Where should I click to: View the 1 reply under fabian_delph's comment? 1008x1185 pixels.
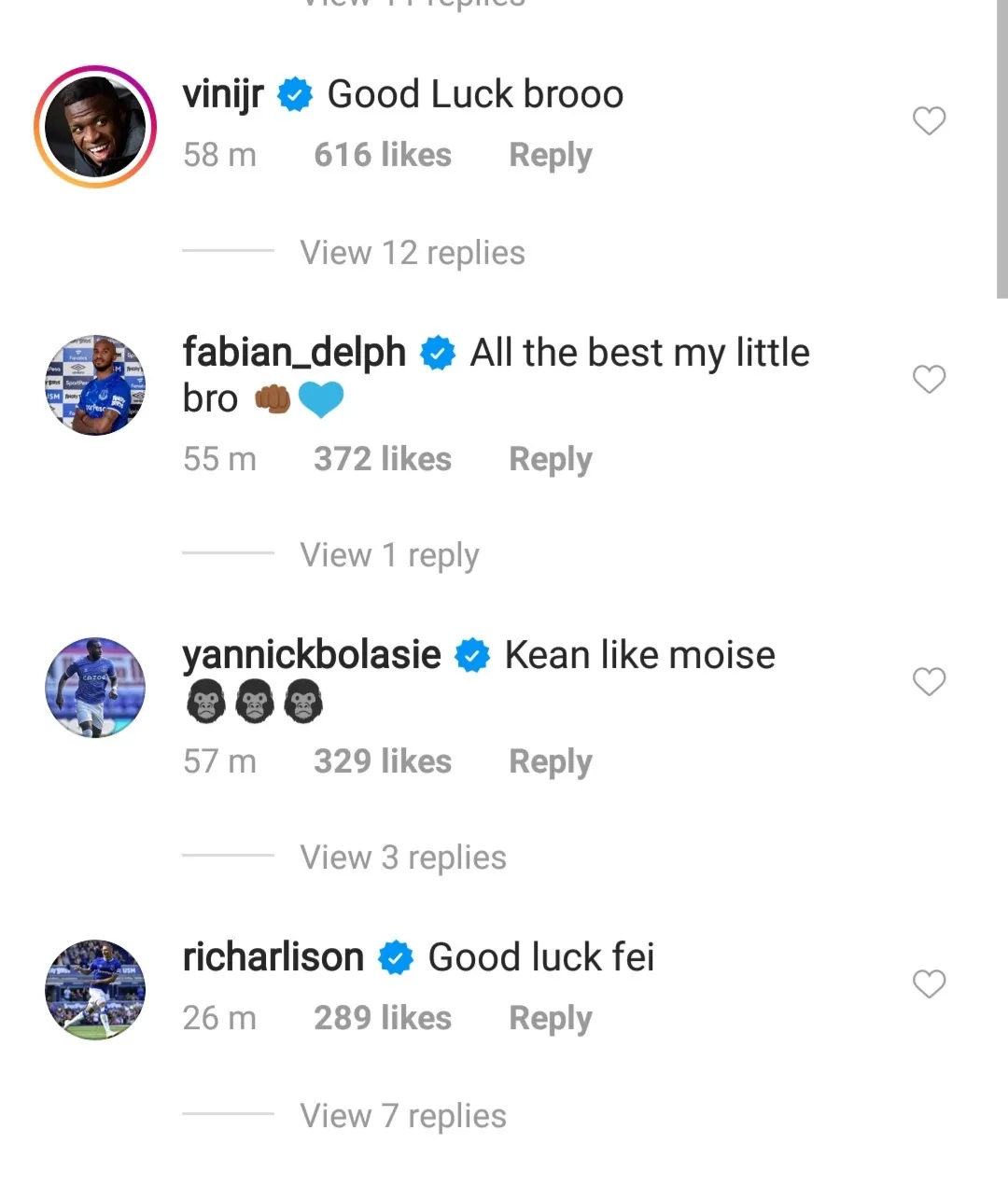[x=389, y=554]
